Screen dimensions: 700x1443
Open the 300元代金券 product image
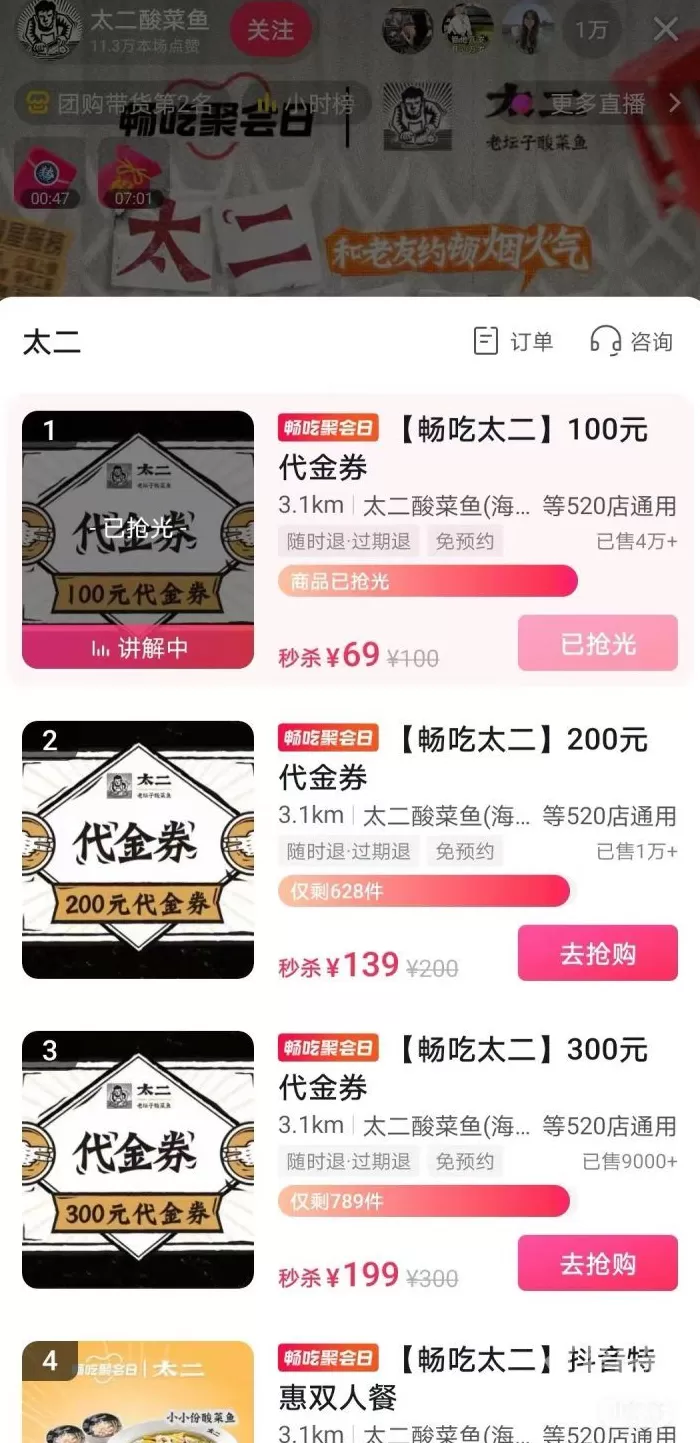coord(138,1159)
